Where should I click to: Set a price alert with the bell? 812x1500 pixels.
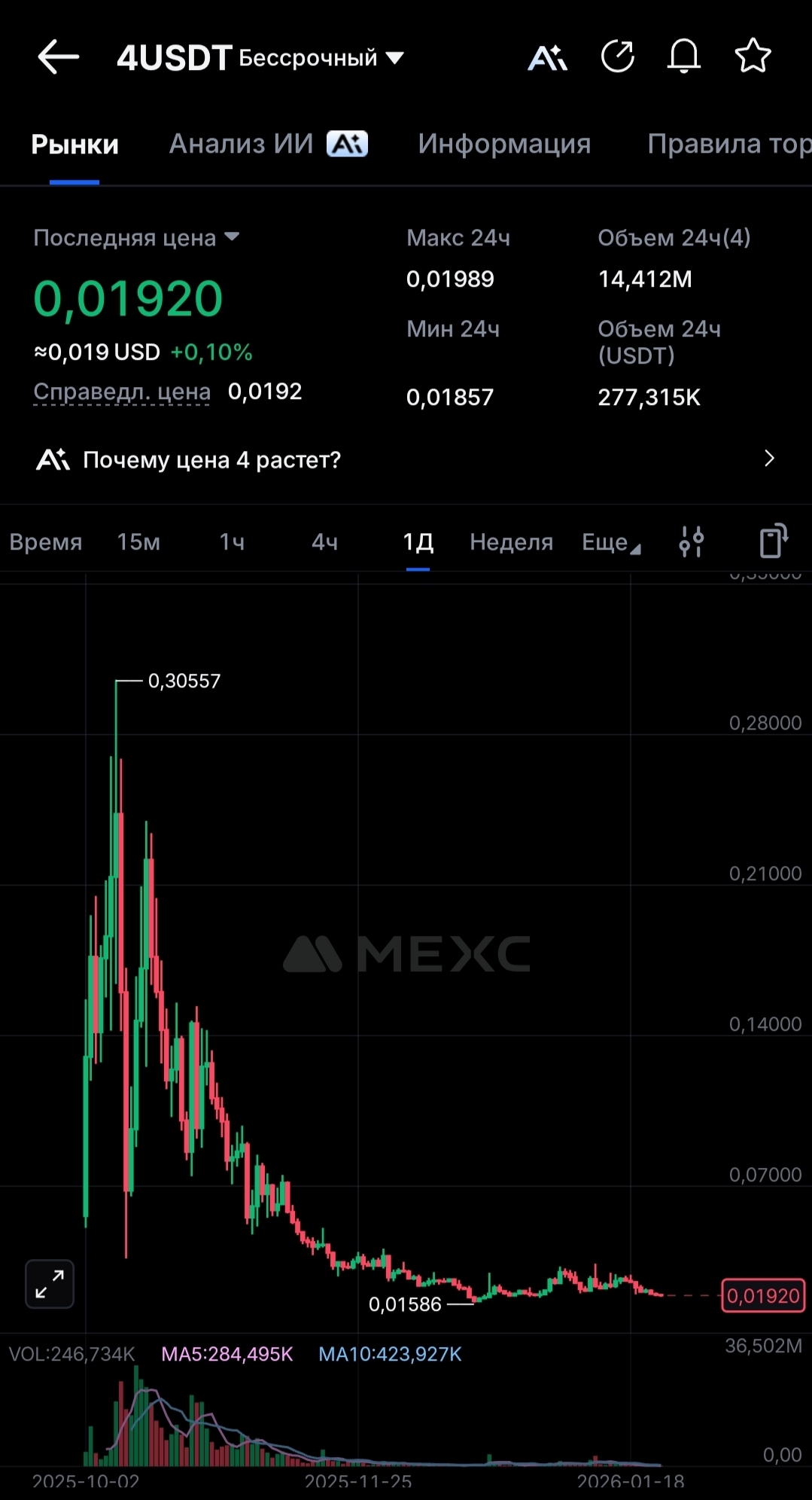pyautogui.click(x=684, y=57)
